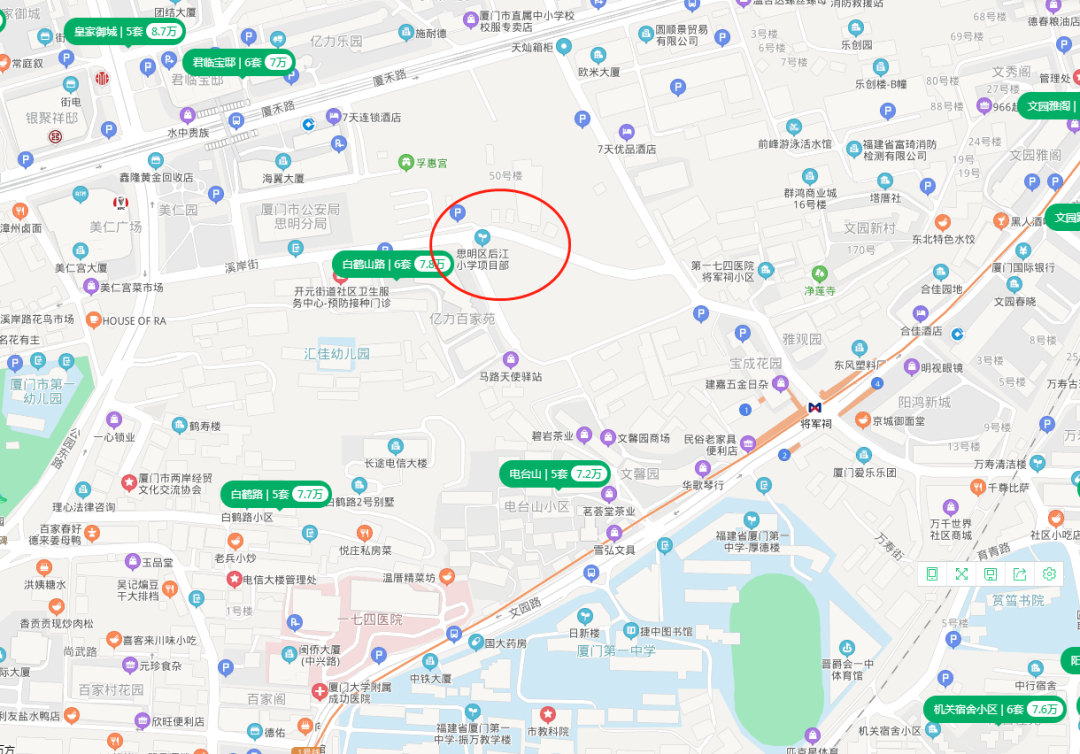Select the 白鹤山路 6套 7.8万 marker
Screen dimensions: 1080x754
[392, 264]
